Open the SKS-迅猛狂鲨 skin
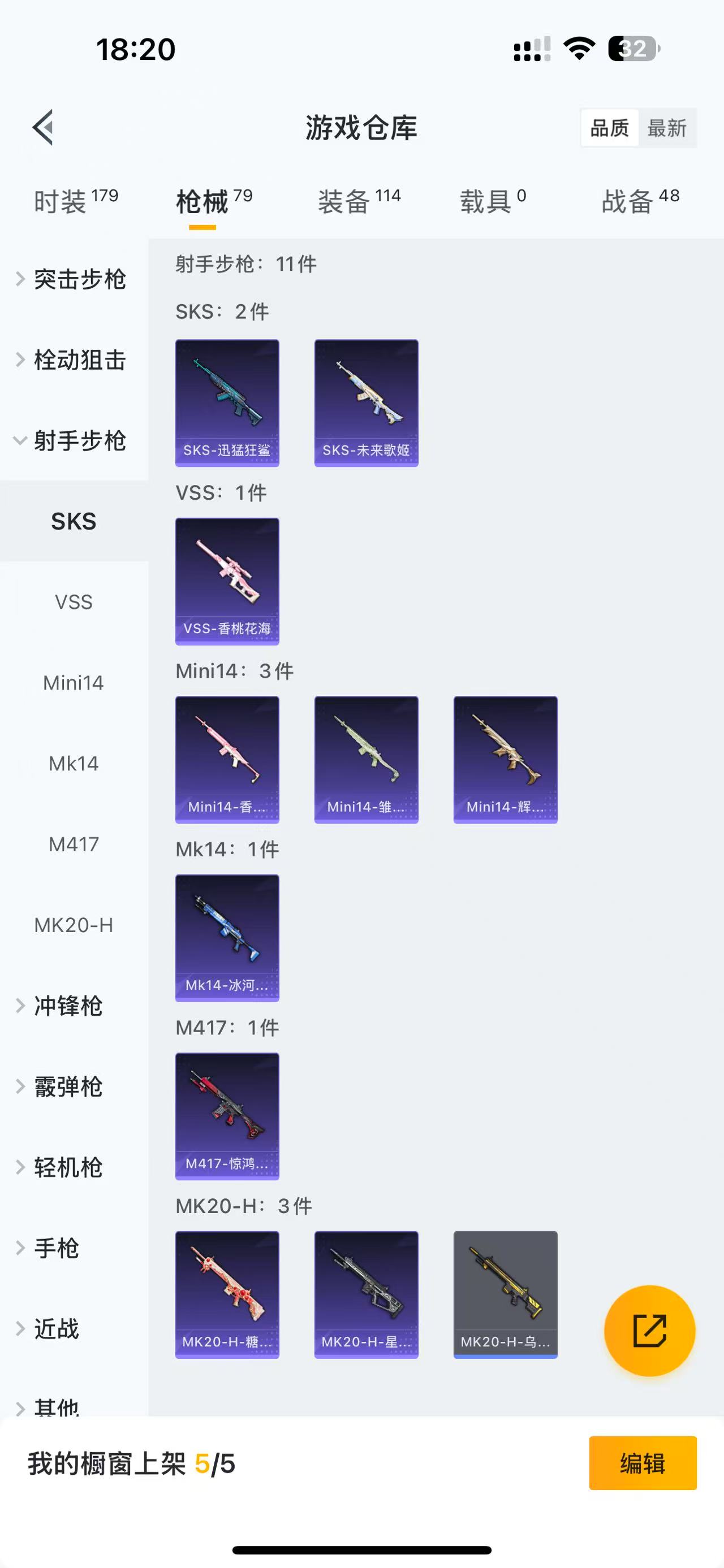This screenshot has height=1568, width=724. pyautogui.click(x=227, y=403)
